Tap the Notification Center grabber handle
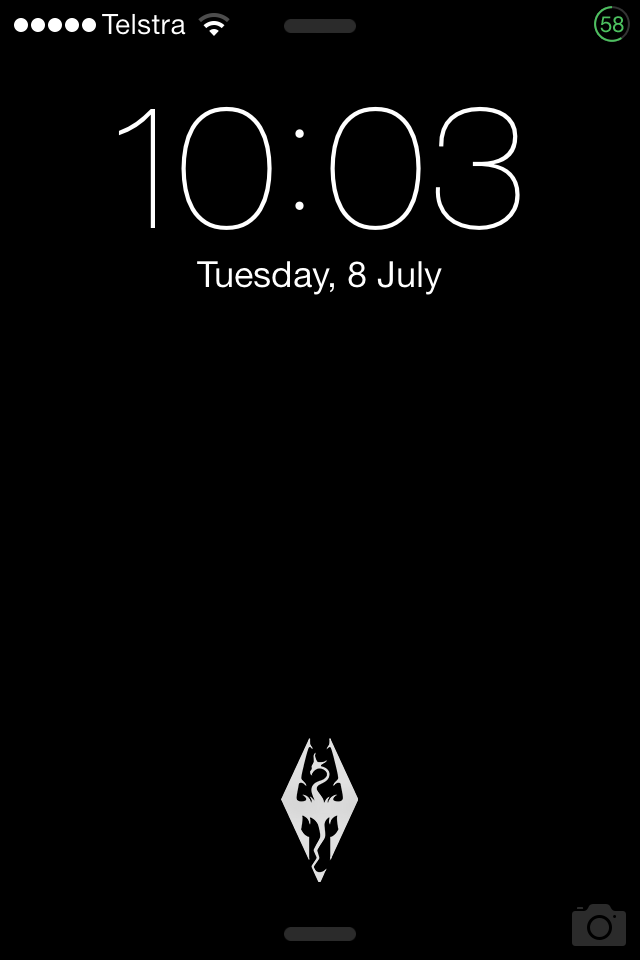The height and width of the screenshot is (960, 640). 320,26
